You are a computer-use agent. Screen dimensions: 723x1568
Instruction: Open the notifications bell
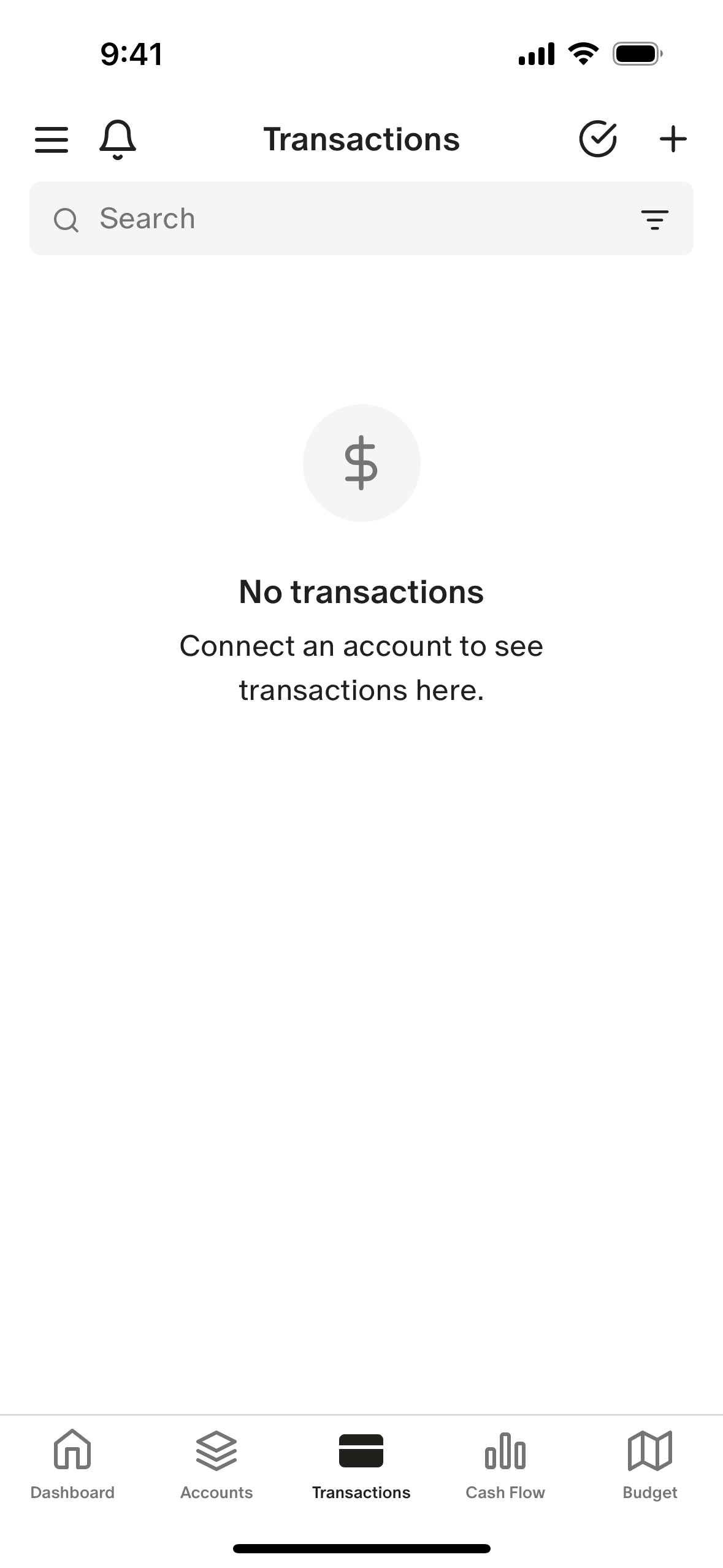[117, 139]
